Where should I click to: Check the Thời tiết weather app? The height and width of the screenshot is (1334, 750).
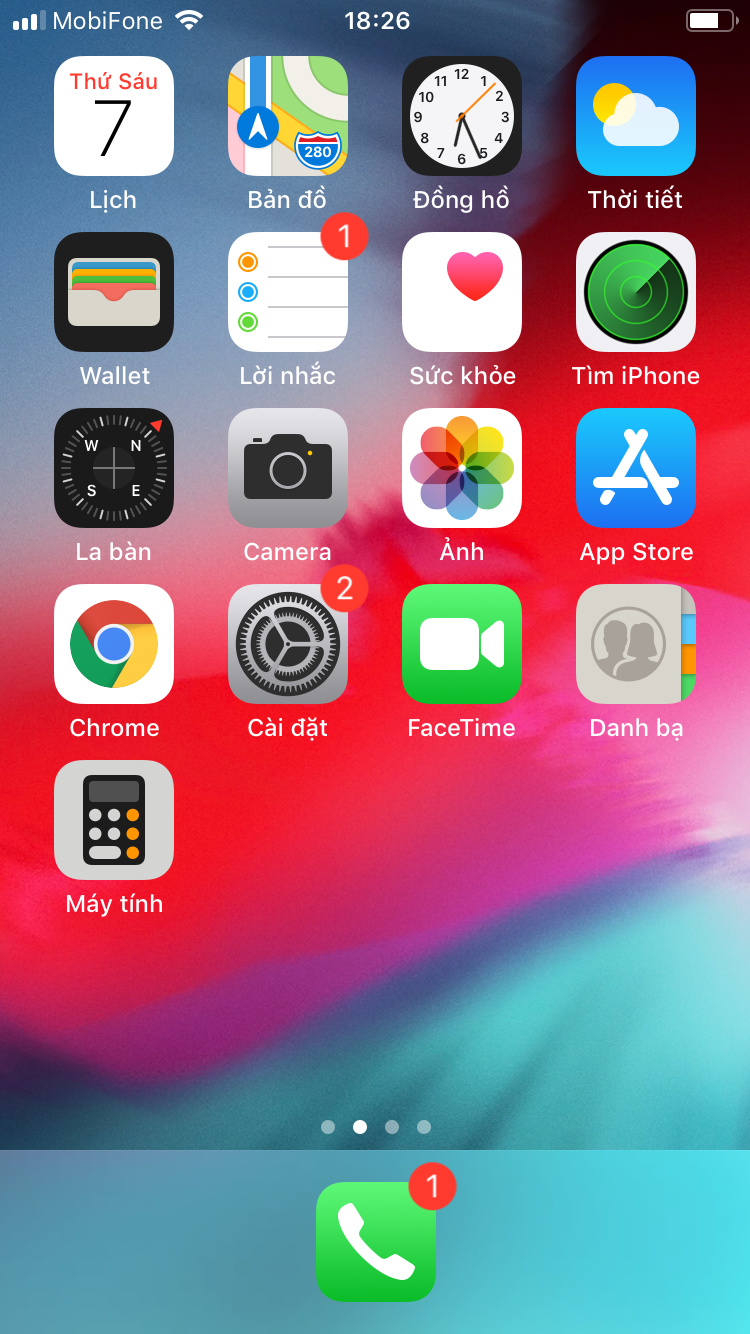(636, 116)
